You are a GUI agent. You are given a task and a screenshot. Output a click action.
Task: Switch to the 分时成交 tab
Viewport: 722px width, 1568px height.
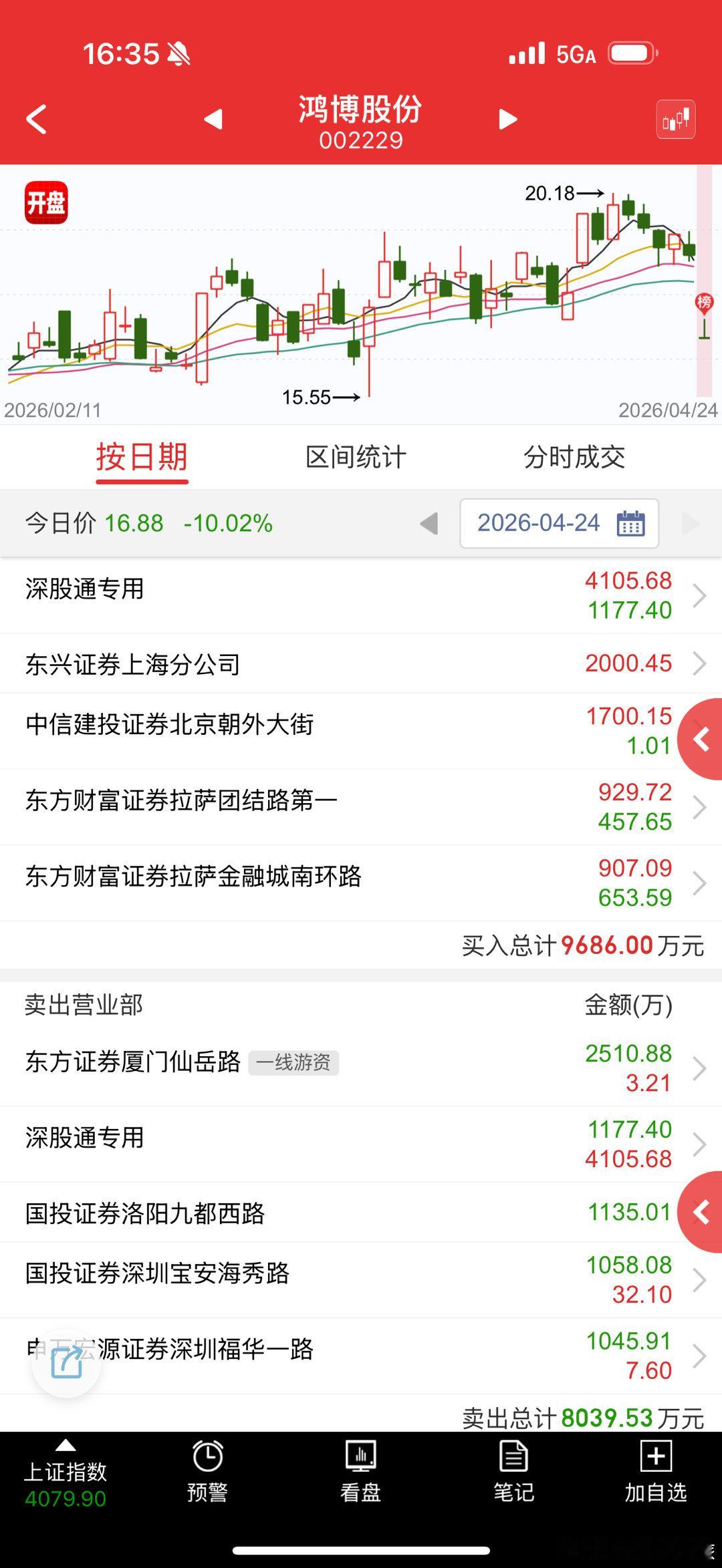pos(576,457)
